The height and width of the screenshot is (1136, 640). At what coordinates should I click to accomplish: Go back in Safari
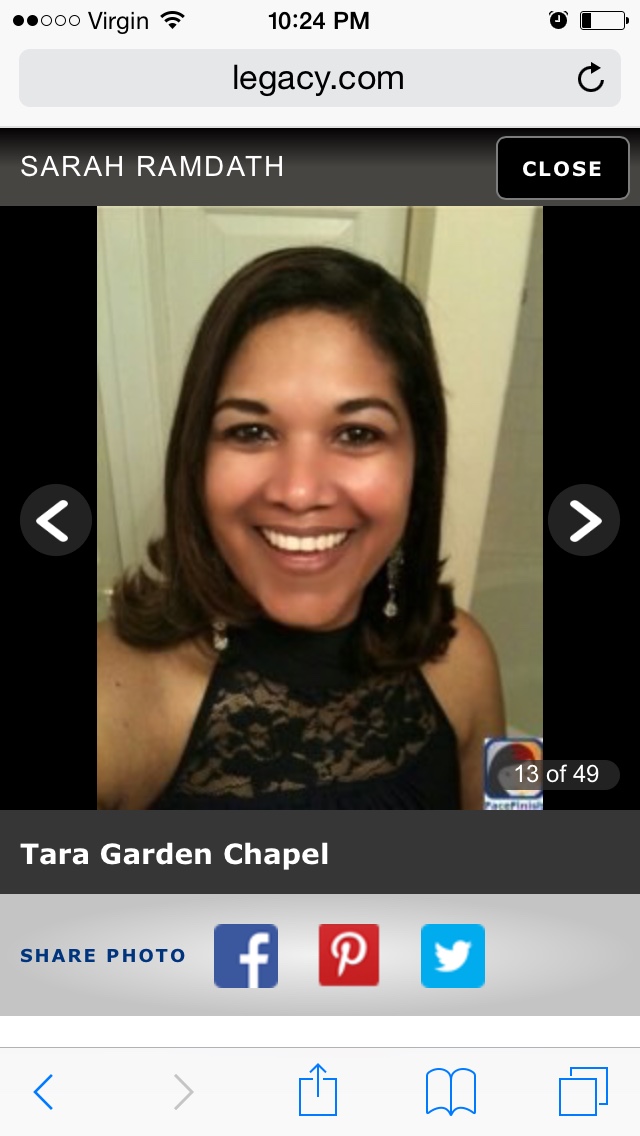(43, 1092)
